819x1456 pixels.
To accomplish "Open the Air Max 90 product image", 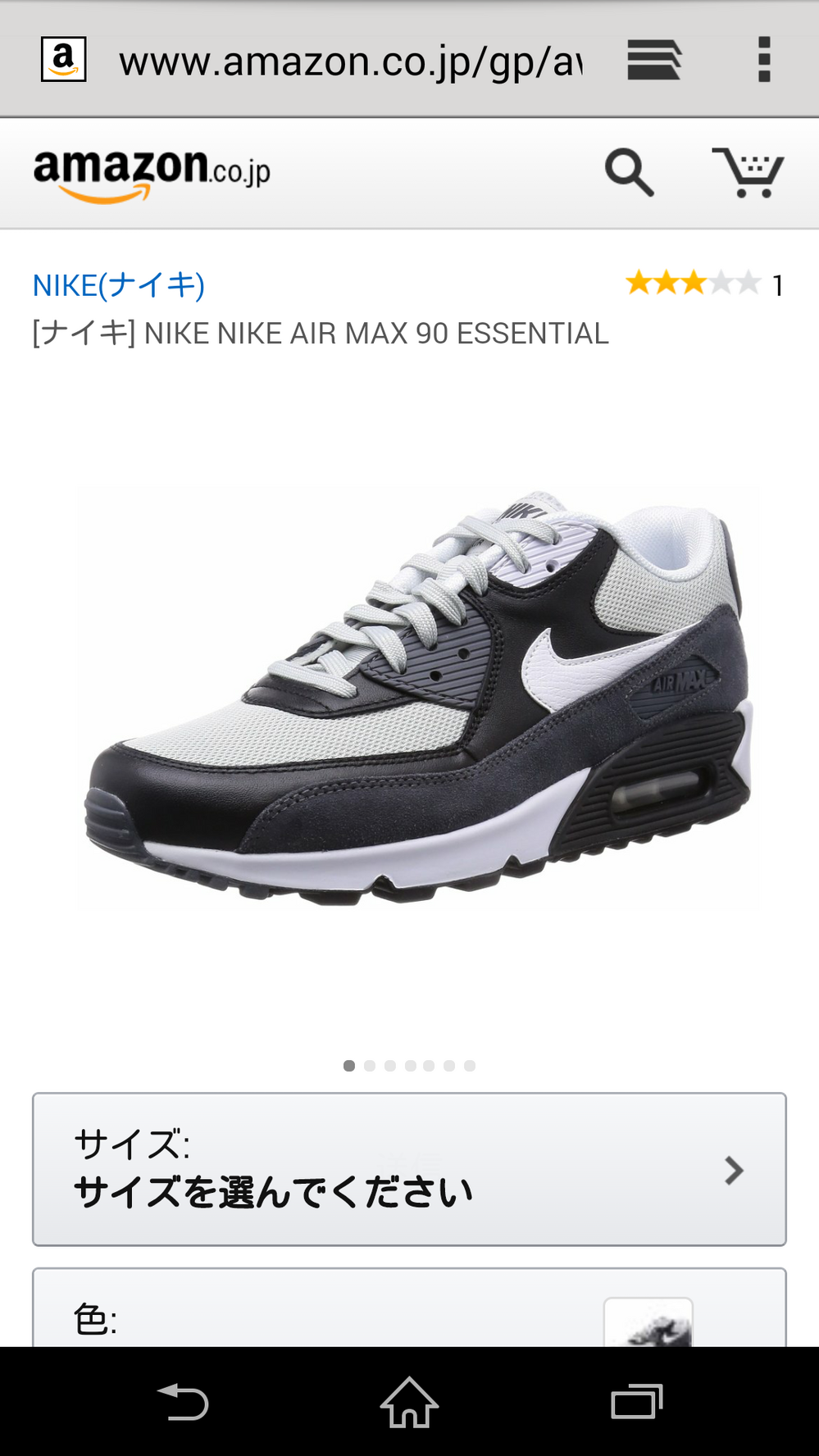I will (416, 697).
